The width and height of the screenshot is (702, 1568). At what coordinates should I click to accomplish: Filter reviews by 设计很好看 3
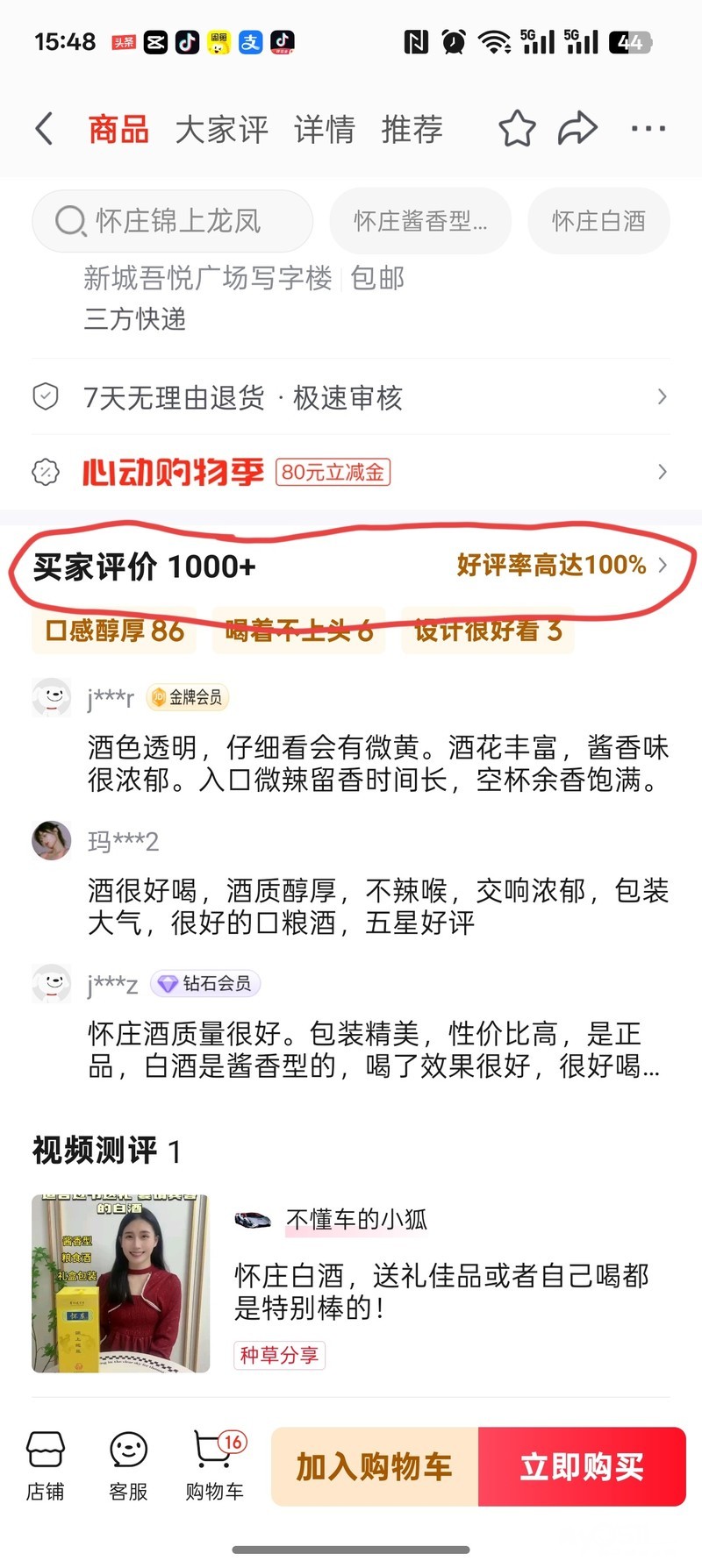point(488,630)
